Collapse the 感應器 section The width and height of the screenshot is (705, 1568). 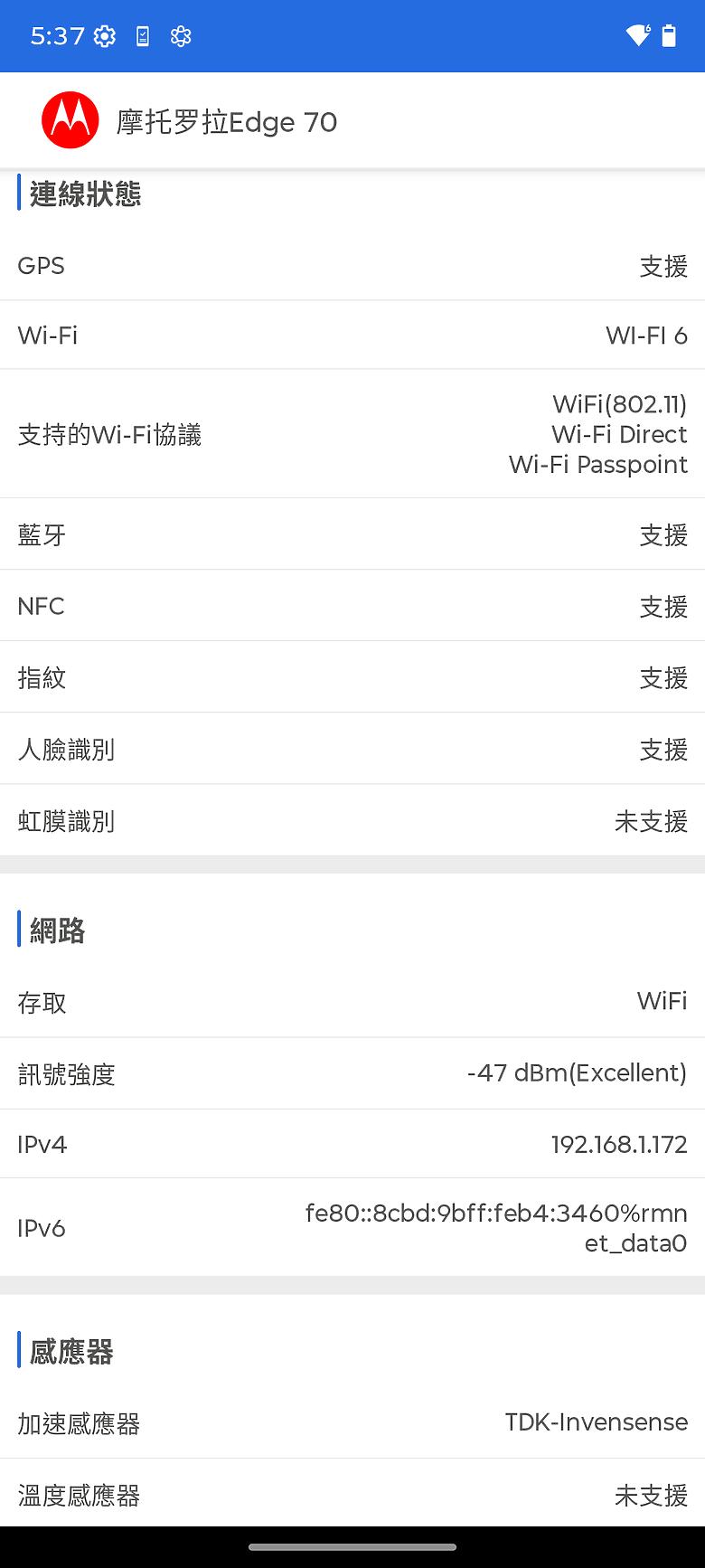coord(69,1351)
